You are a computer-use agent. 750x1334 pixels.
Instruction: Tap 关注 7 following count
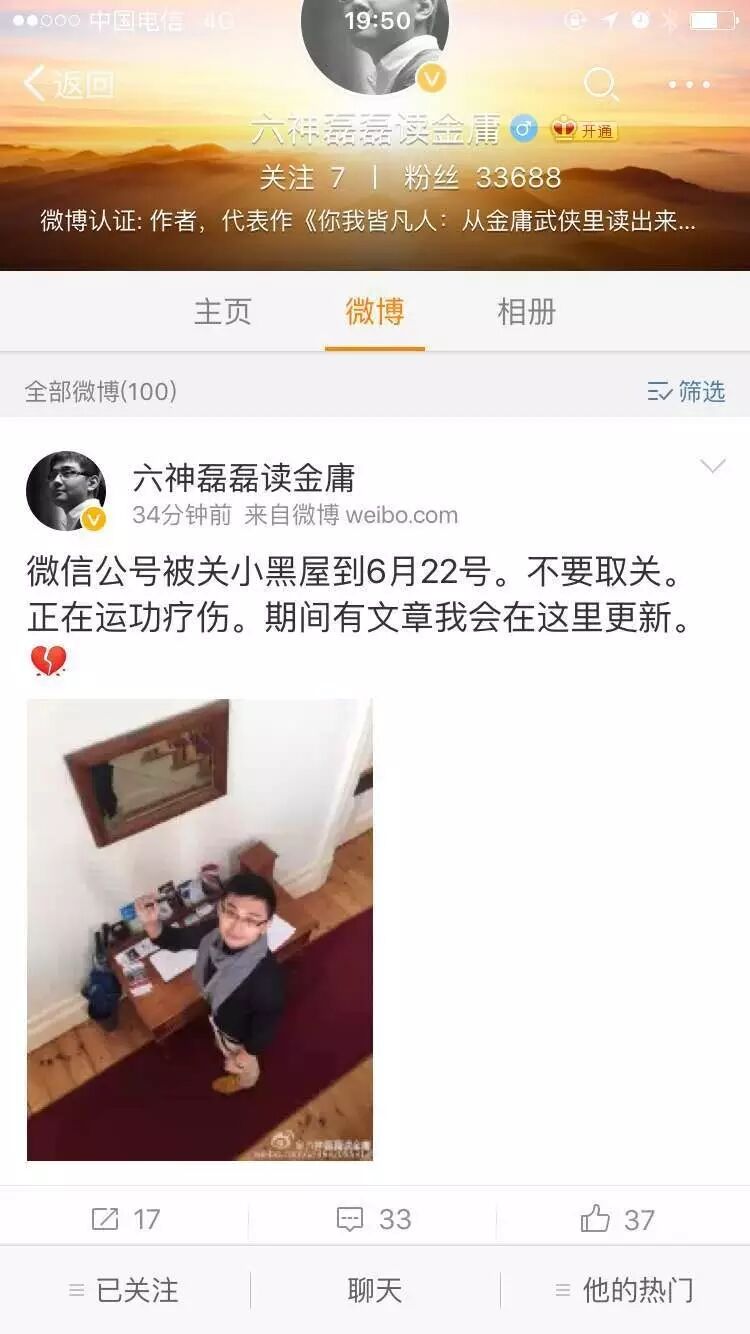point(302,178)
